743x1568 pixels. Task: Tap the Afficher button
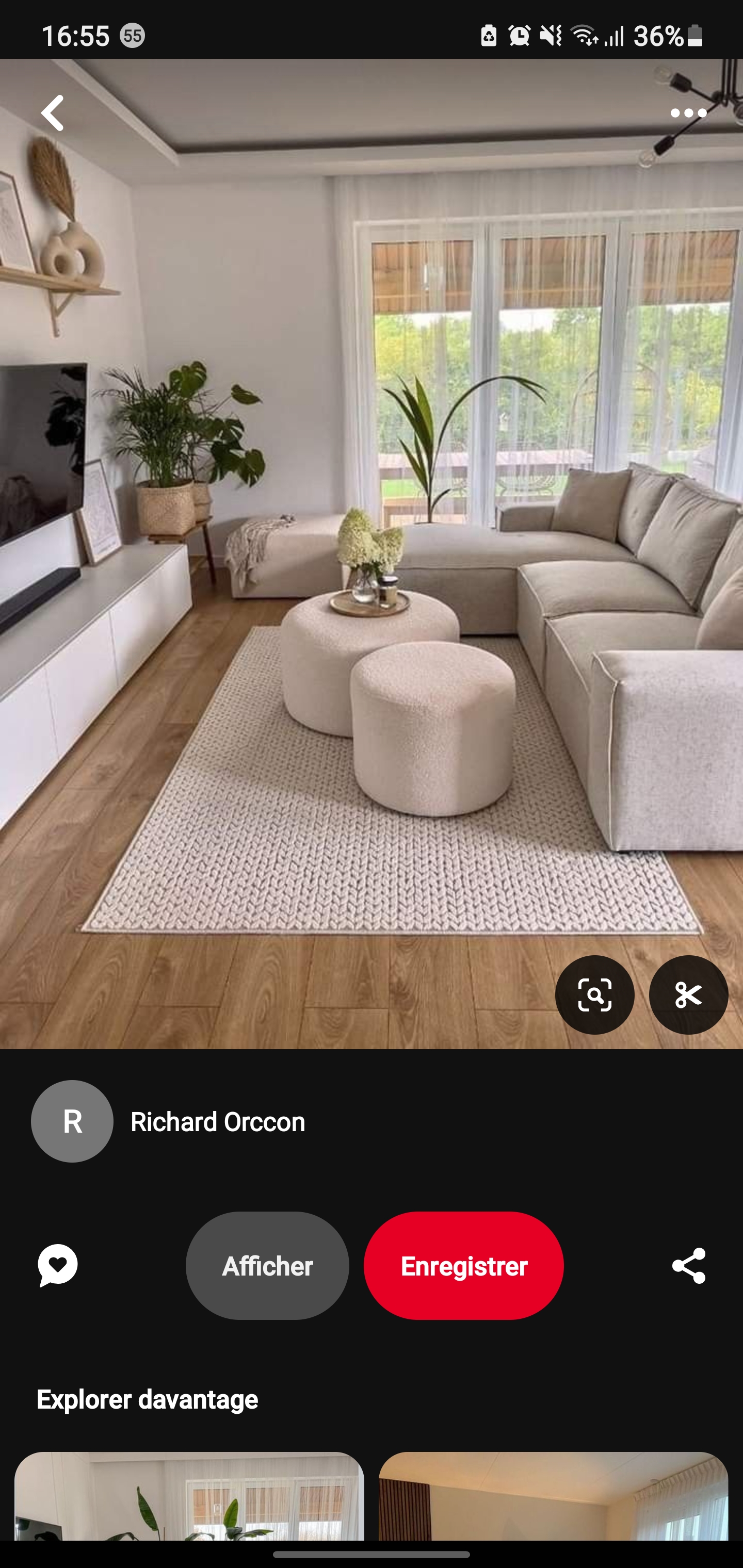click(x=267, y=1265)
